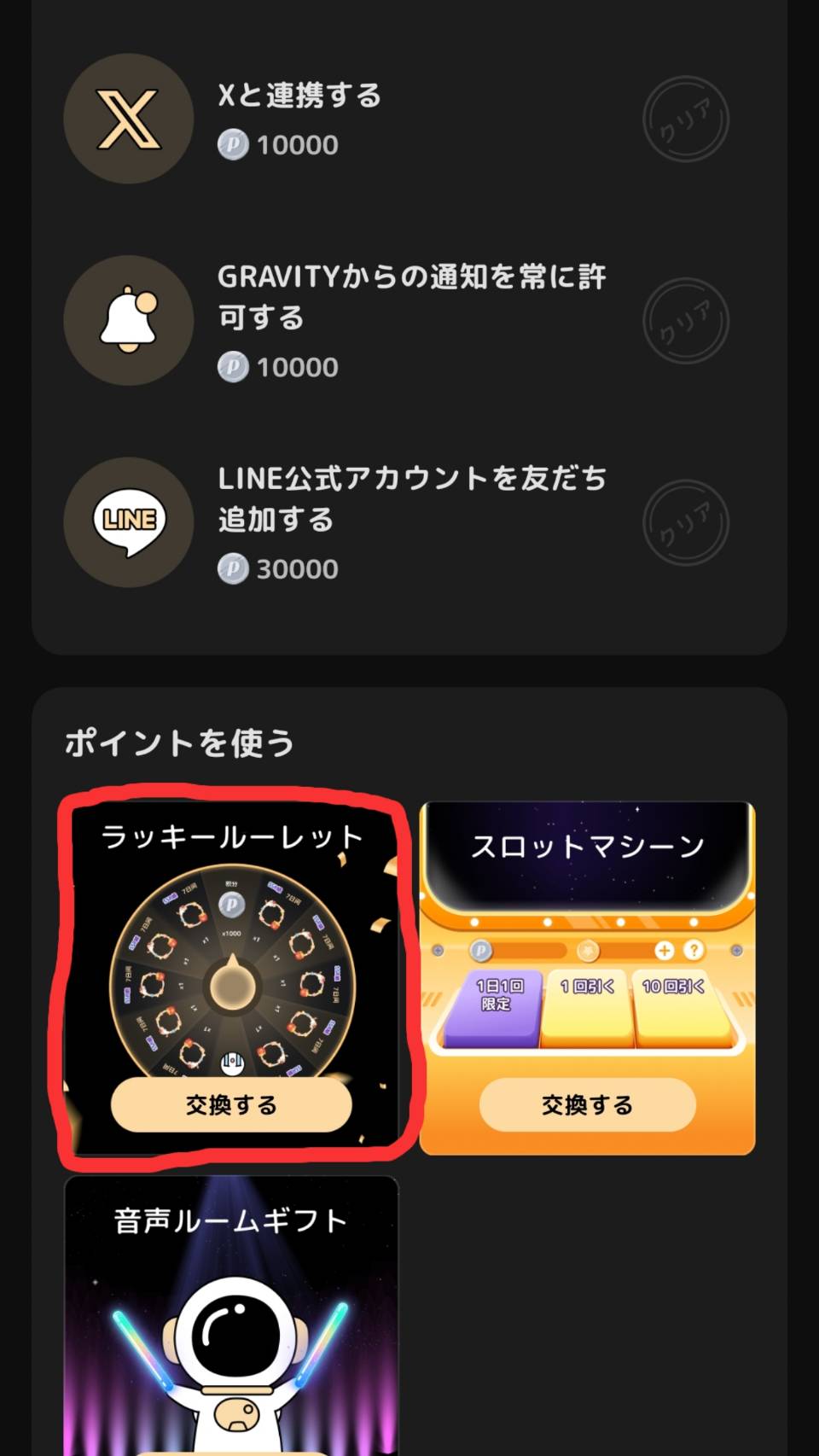Open the GRAVITY notification permission task
Viewport: 819px width, 1456px height.
[409, 319]
